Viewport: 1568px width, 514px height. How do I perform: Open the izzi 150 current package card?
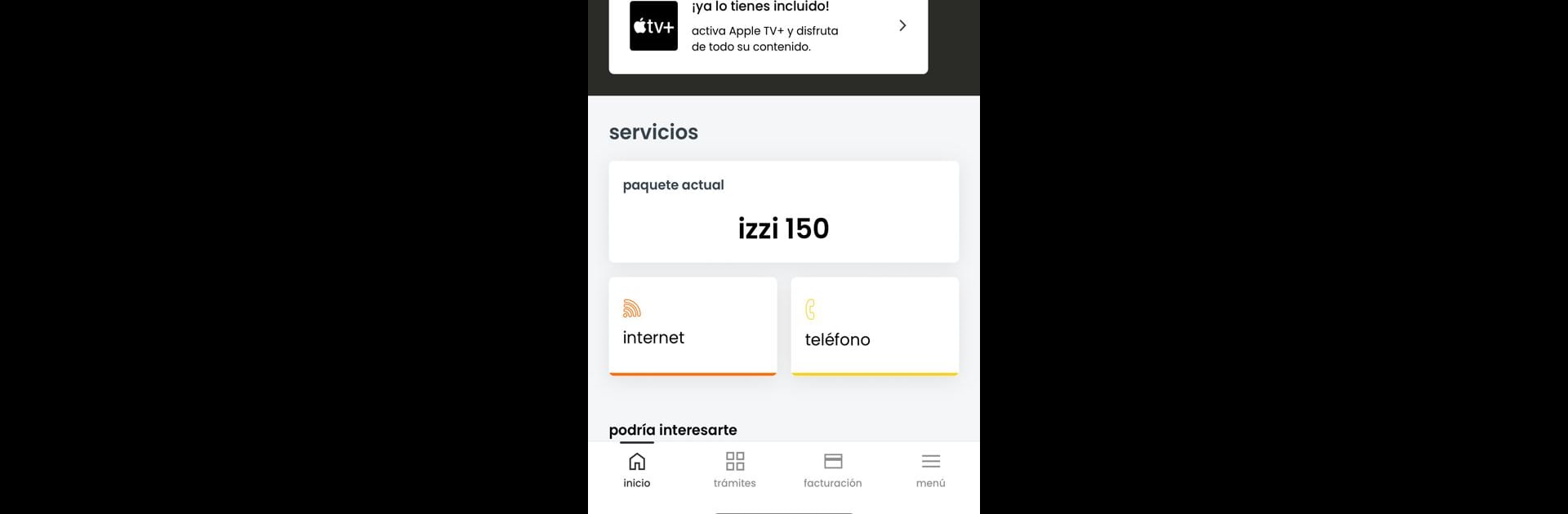pos(783,212)
